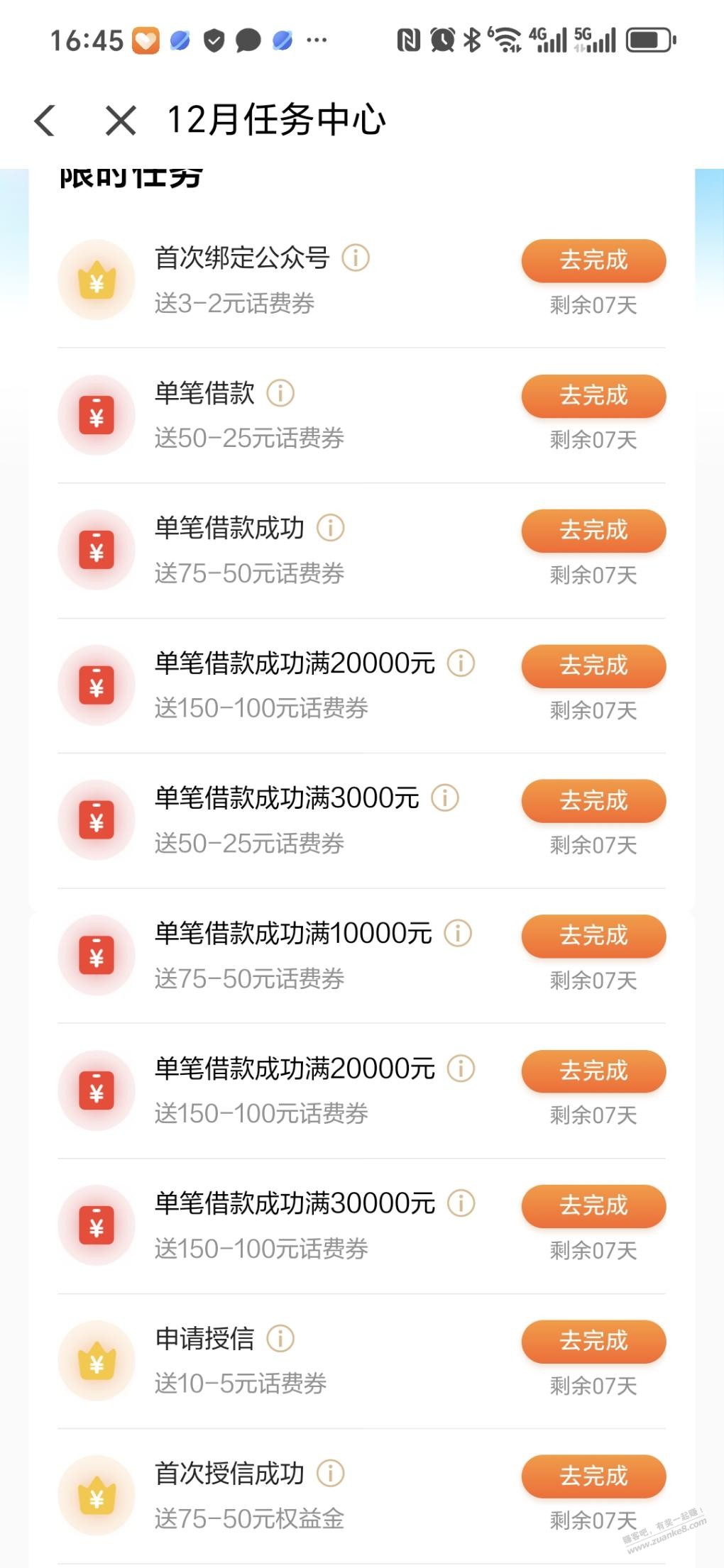Screen dimensions: 724x1568
Task: Open the info icon for 单笔借款成功满30000元
Action: tap(461, 1203)
